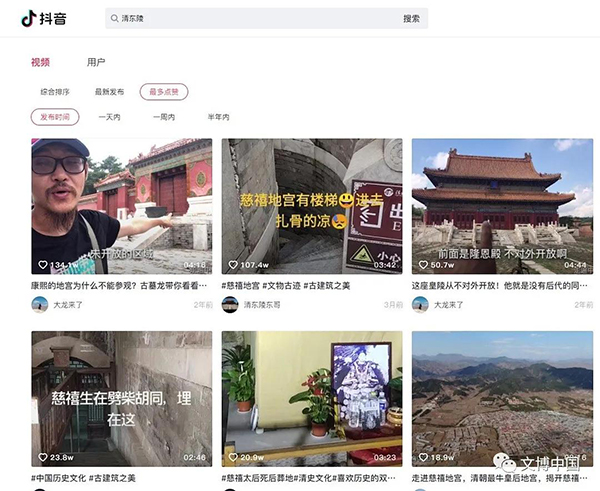
Task: Filter videos to 一天内
Action: [x=109, y=117]
